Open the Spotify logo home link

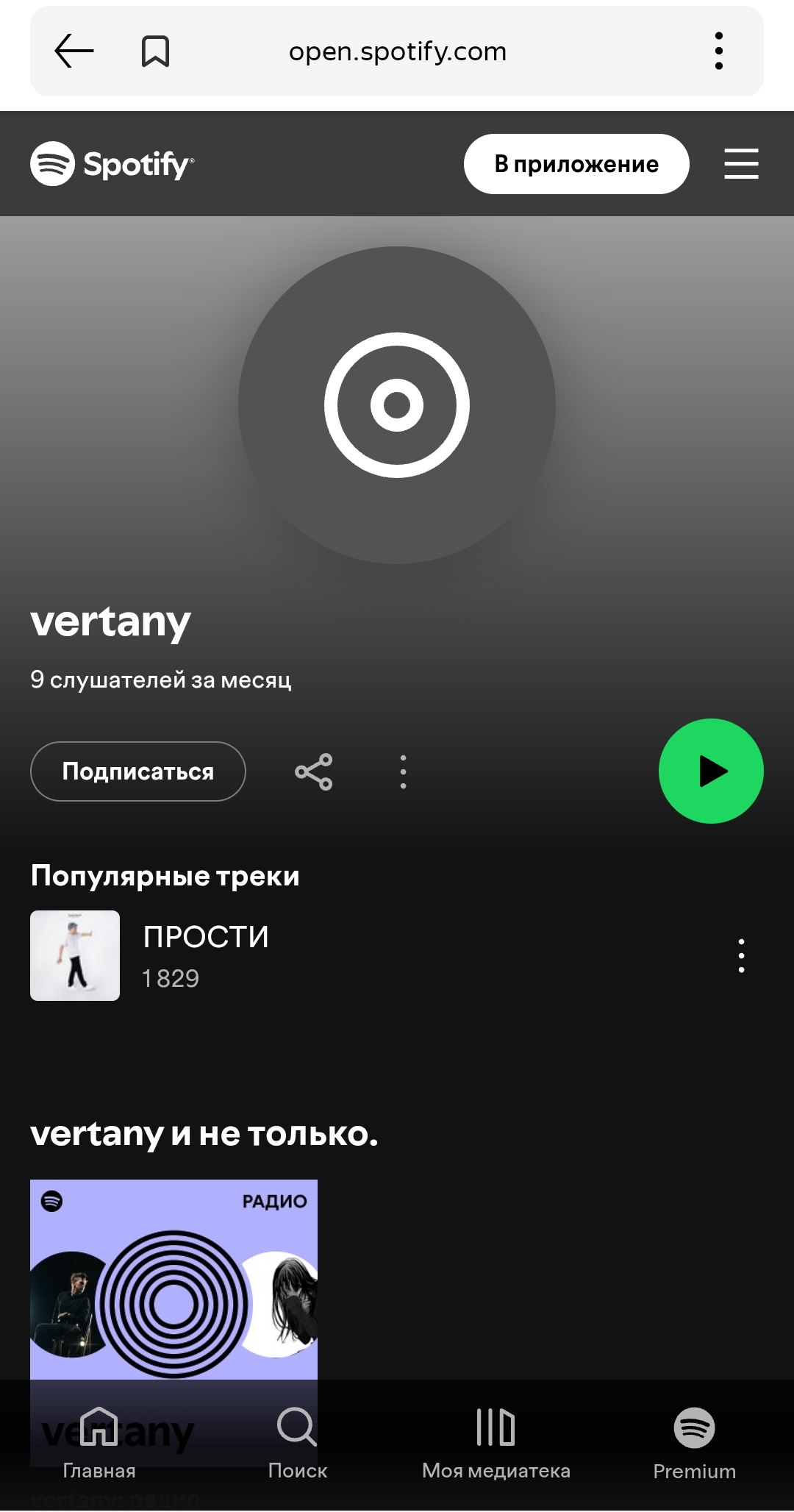[x=112, y=164]
